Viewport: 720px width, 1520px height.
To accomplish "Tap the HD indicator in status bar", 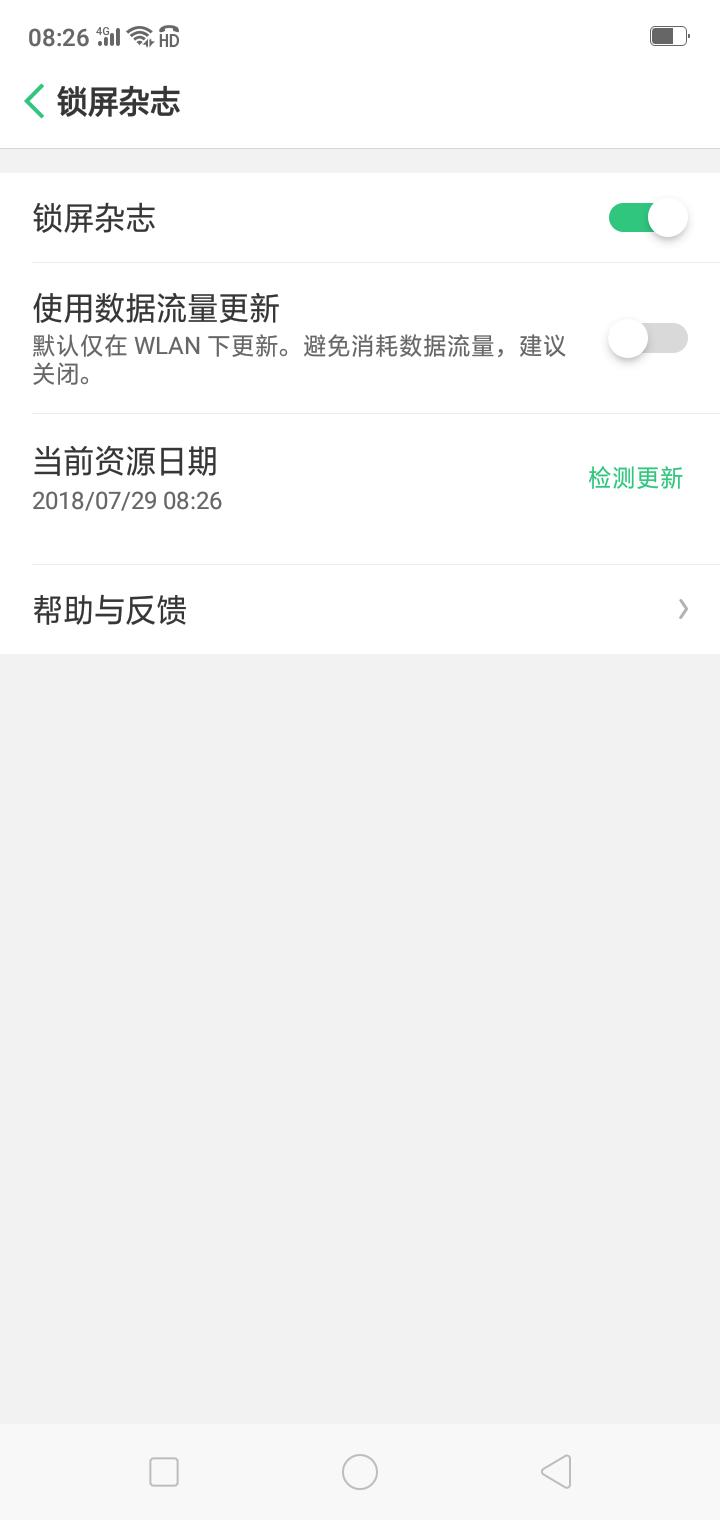I will click(168, 38).
